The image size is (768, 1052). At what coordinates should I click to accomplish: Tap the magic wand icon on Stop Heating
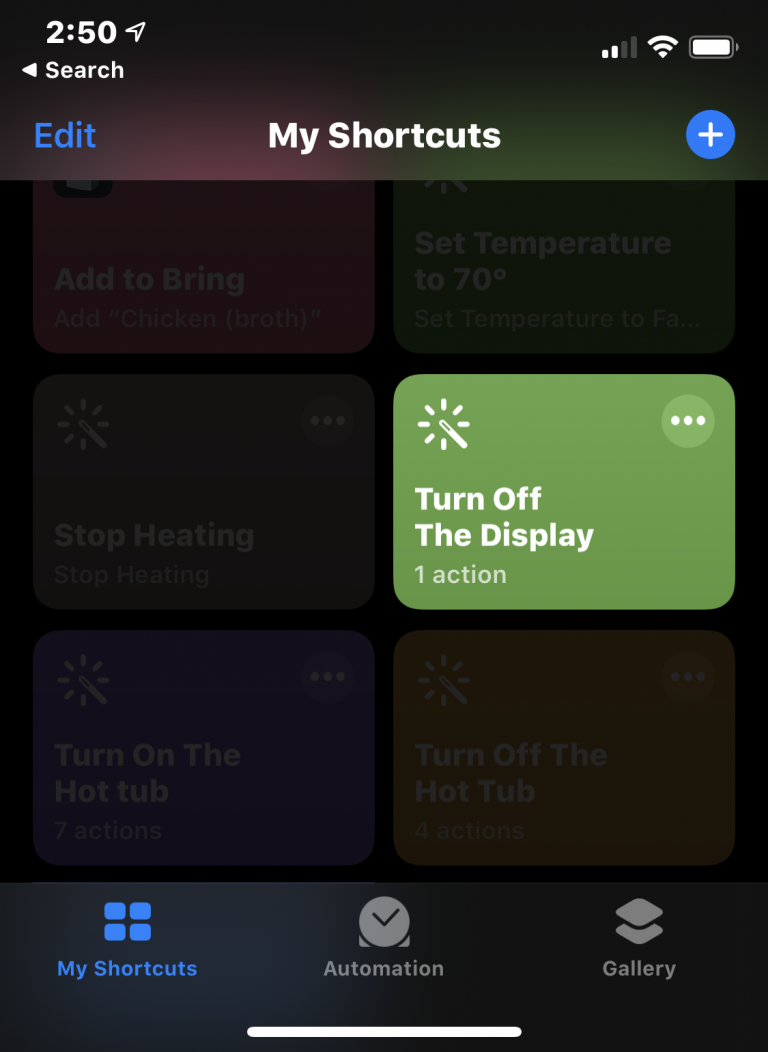[x=84, y=424]
